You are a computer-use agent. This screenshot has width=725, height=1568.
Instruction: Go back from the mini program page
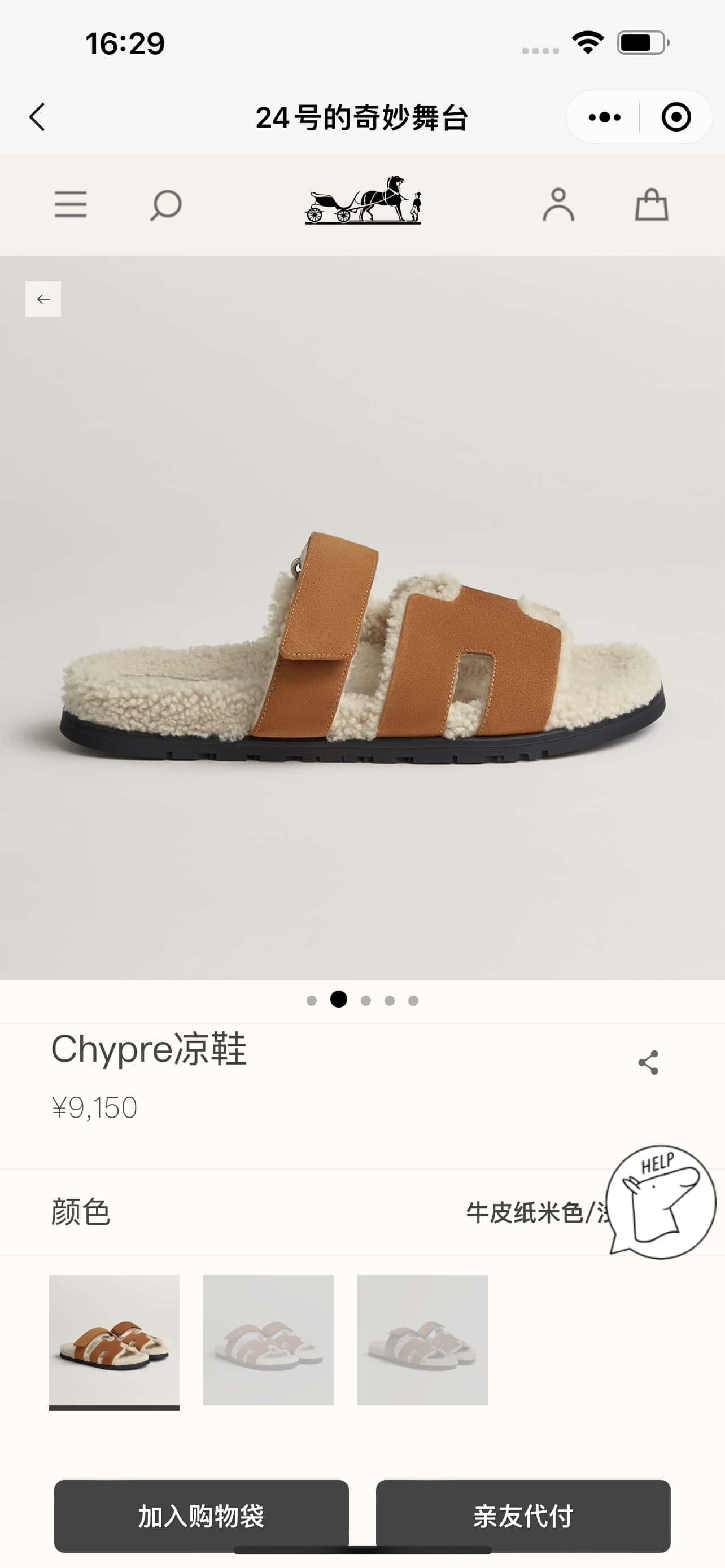[37, 117]
